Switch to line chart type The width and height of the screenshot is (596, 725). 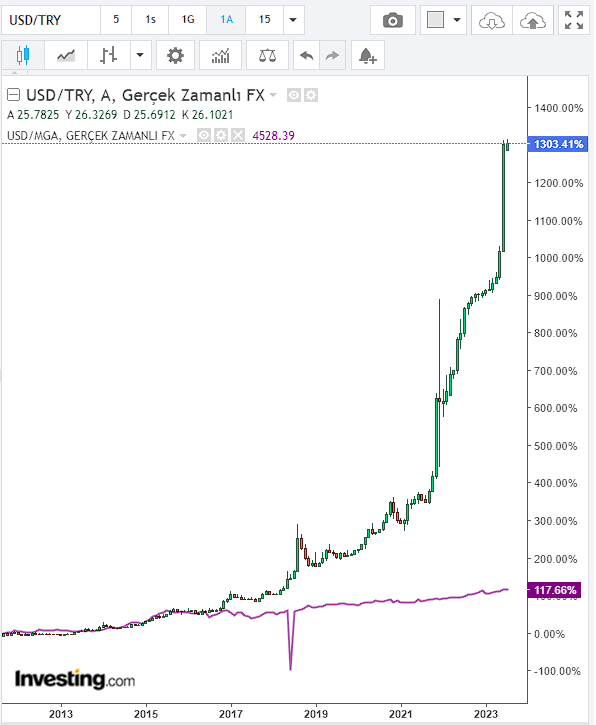pos(66,55)
